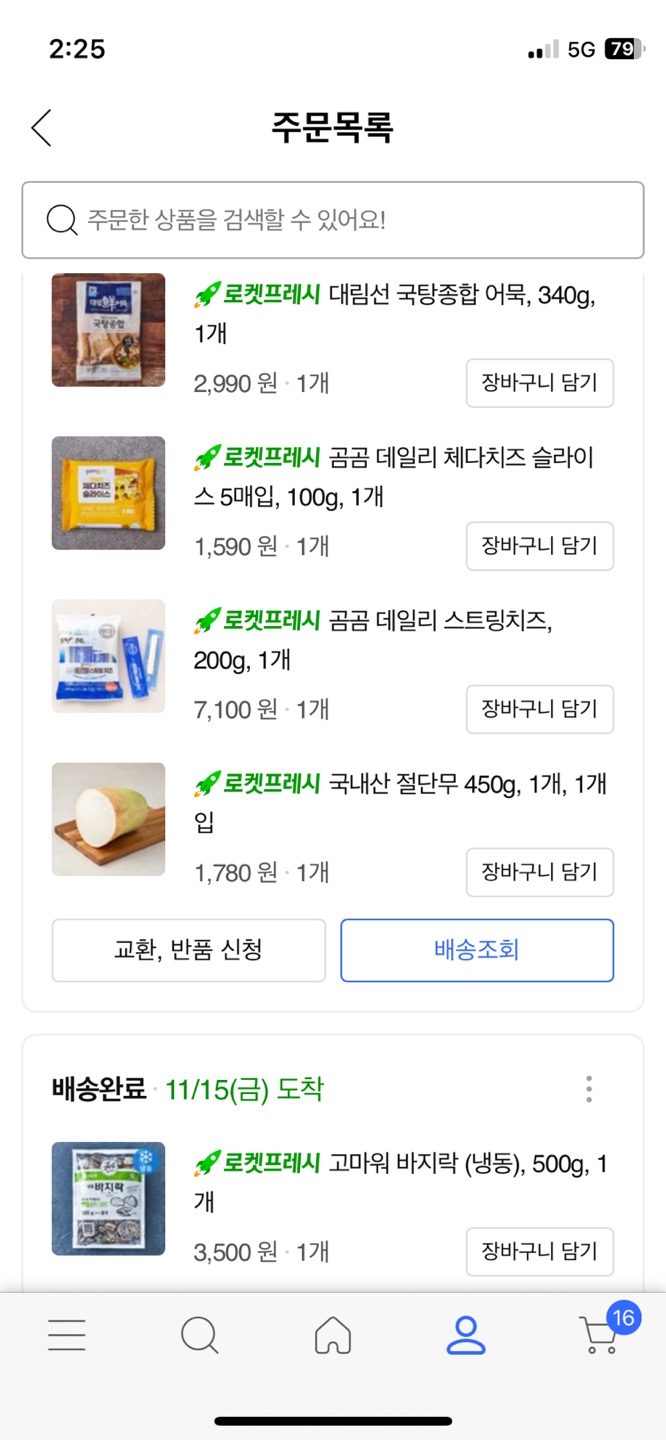Viewport: 666px width, 1440px height.
Task: Add 고마워 바지락 to cart
Action: tap(539, 1251)
